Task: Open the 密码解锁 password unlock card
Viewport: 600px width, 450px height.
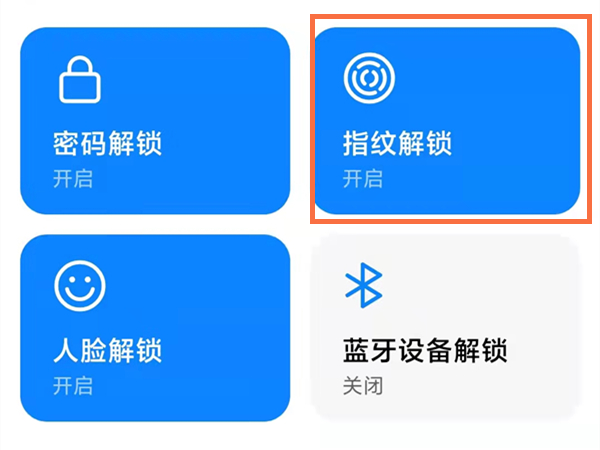Action: pos(154,120)
